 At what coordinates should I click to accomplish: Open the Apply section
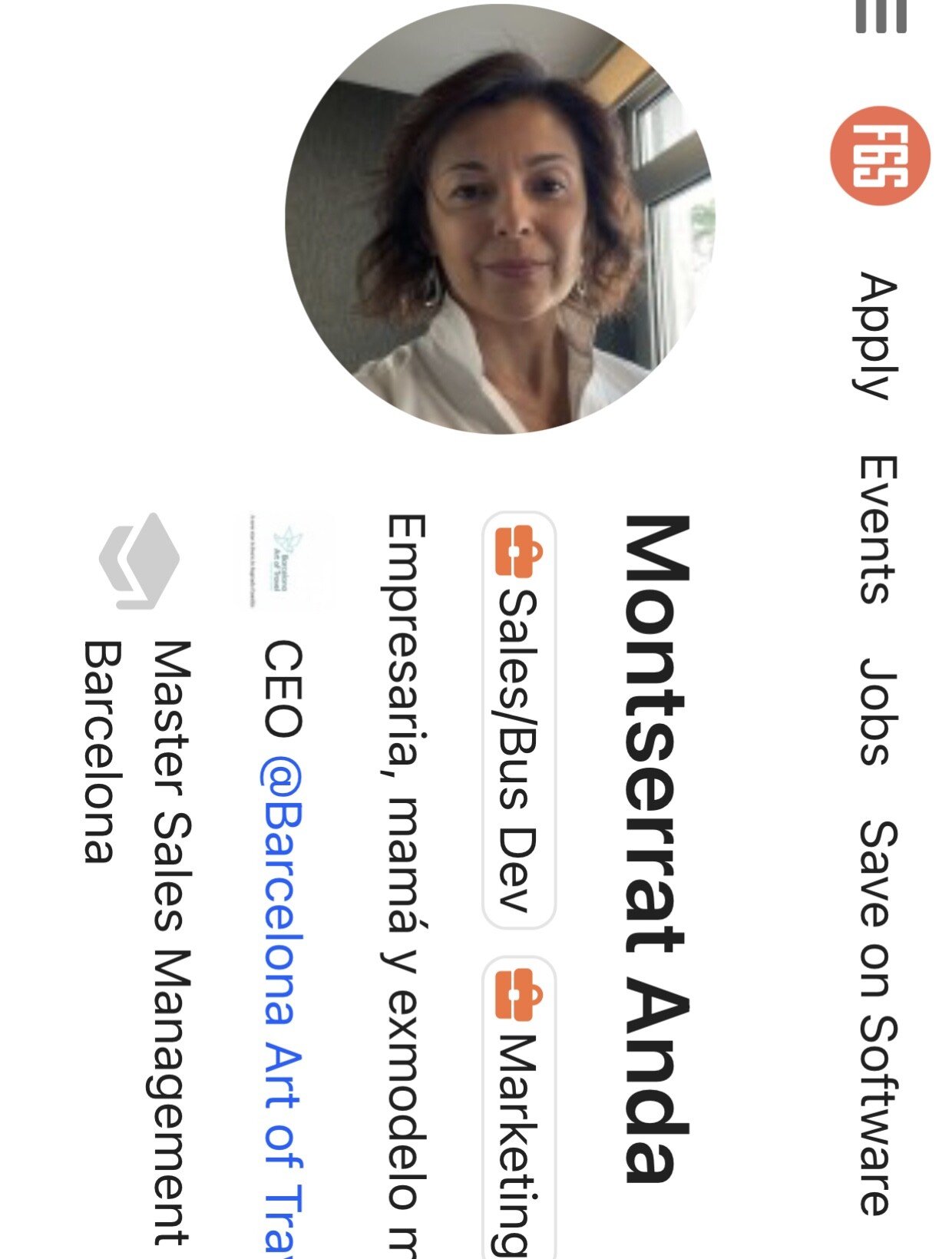pyautogui.click(x=878, y=335)
